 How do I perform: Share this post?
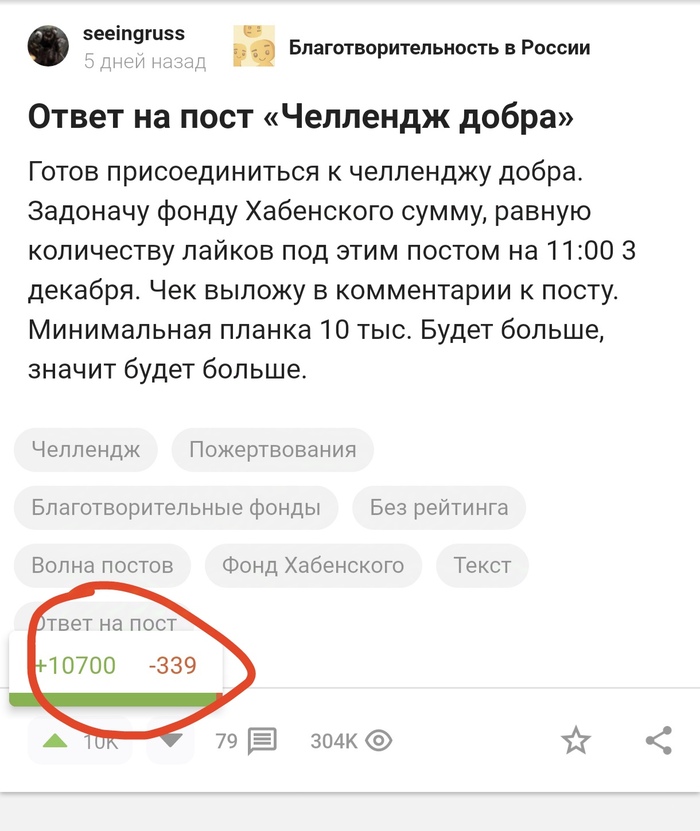pos(658,741)
